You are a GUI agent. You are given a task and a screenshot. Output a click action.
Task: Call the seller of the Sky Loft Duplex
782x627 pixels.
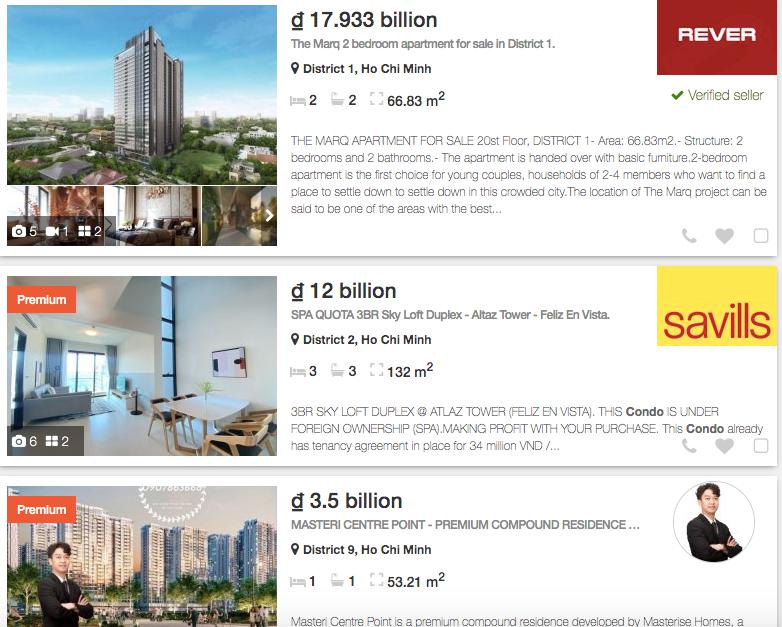click(x=689, y=446)
